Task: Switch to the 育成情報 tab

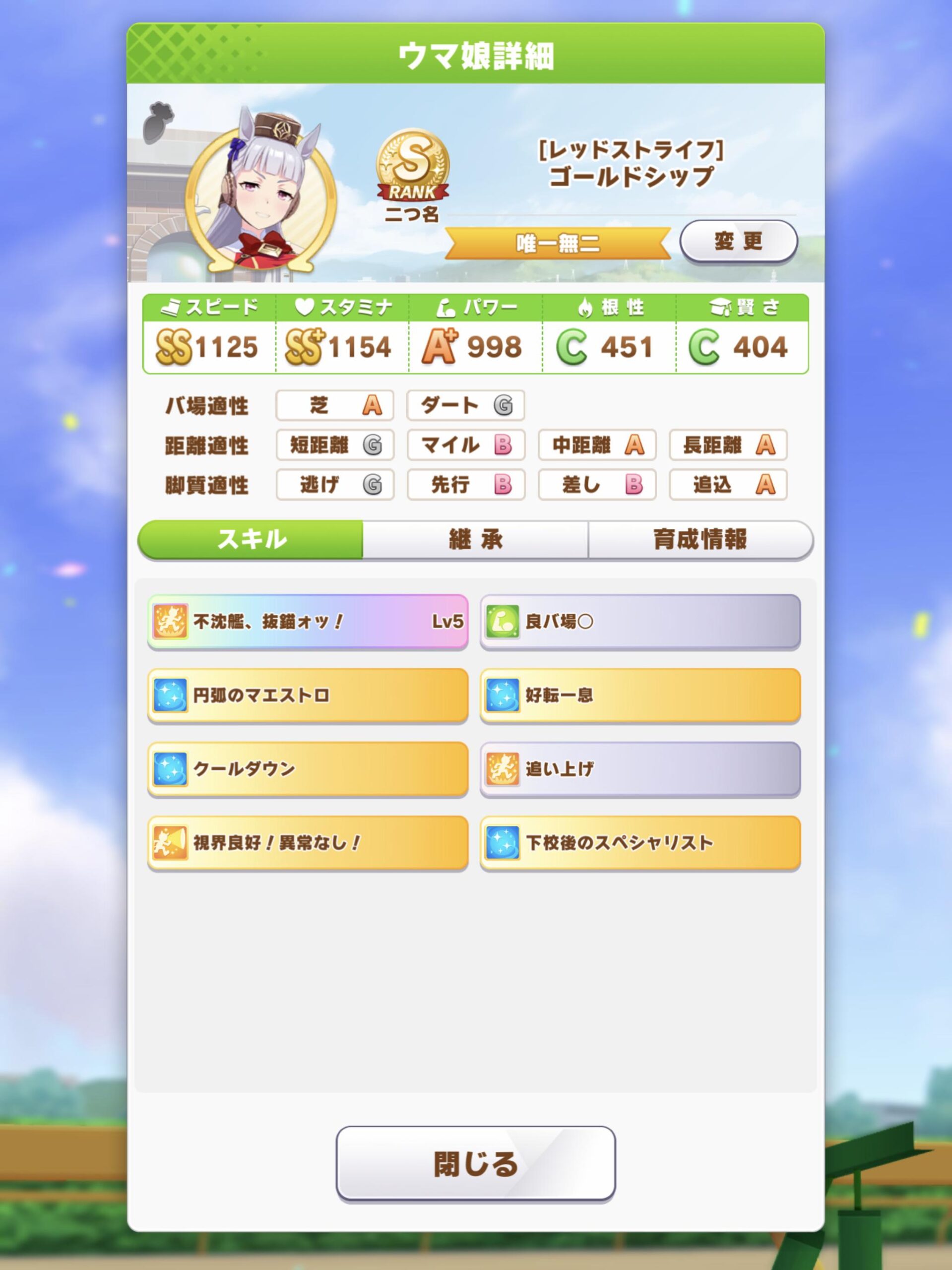Action: pos(700,540)
